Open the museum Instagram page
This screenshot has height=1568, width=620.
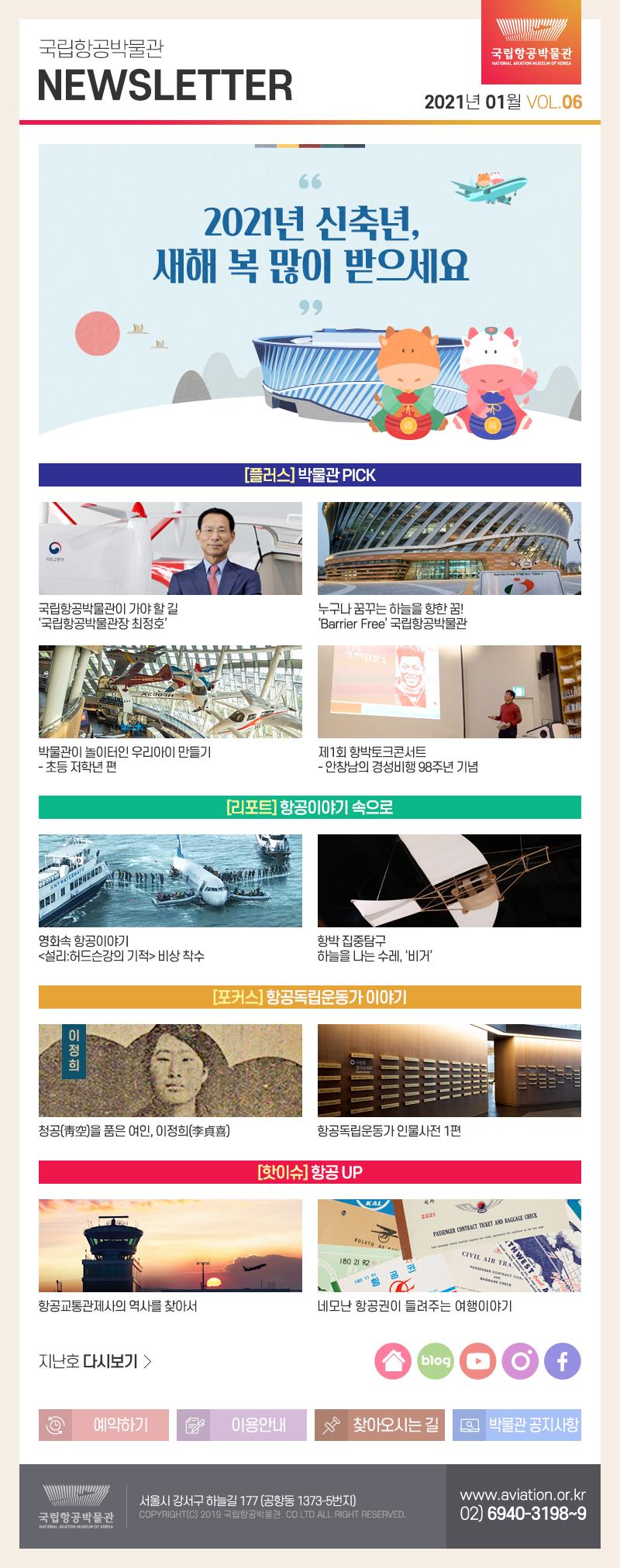coord(520,1361)
